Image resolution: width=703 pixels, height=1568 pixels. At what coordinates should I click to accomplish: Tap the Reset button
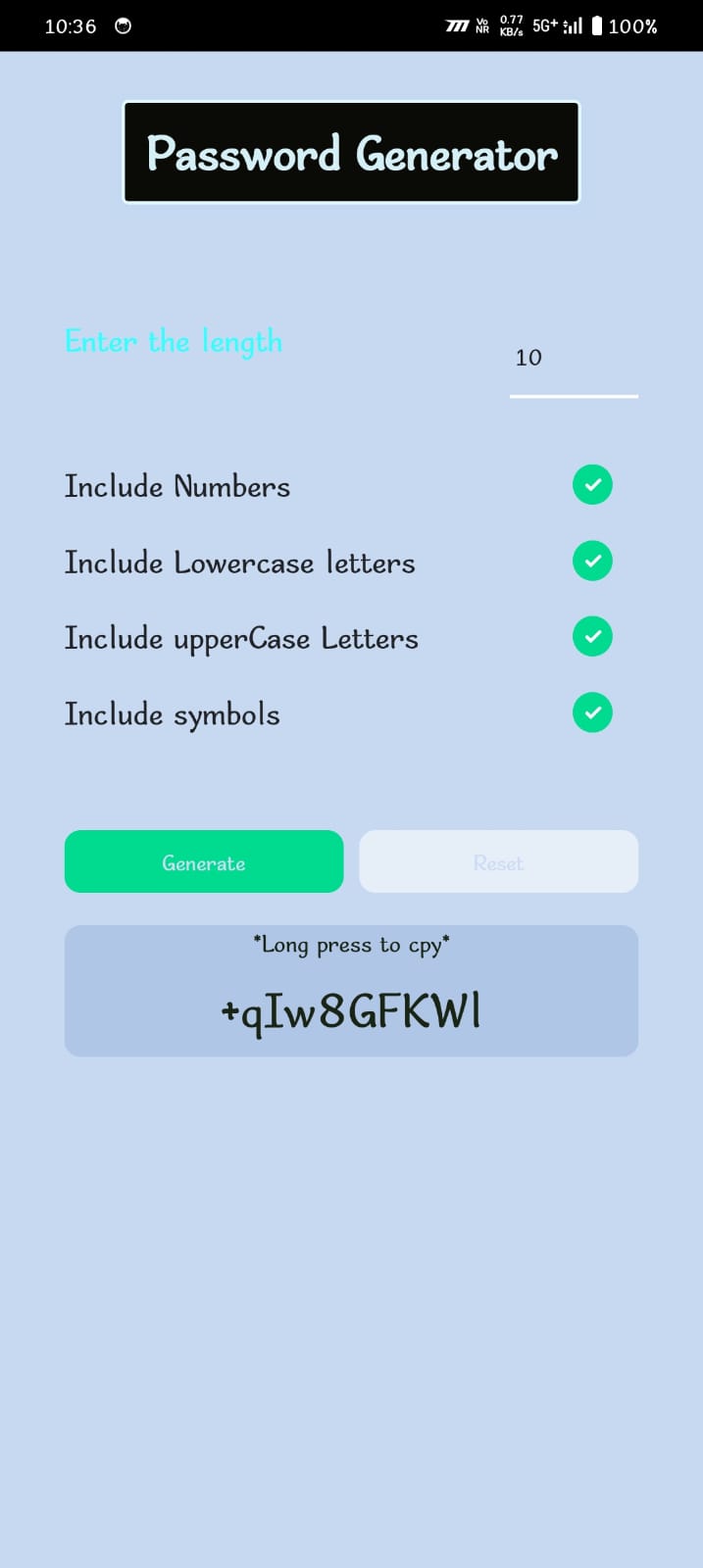(x=498, y=862)
